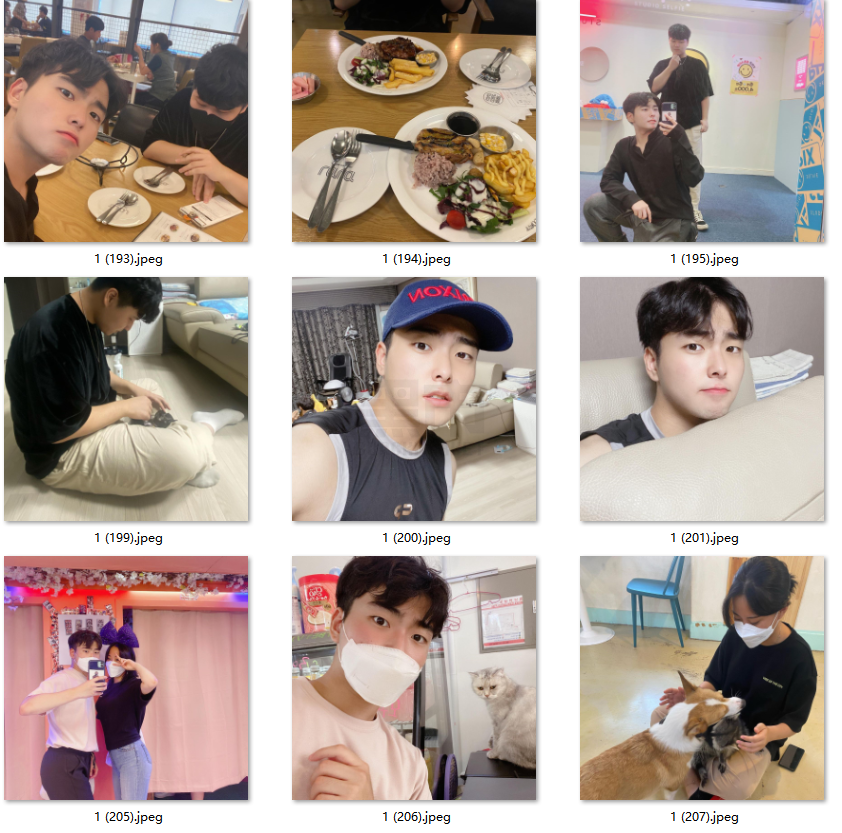Open the dog photo 1 (207).jpeg

click(x=702, y=678)
